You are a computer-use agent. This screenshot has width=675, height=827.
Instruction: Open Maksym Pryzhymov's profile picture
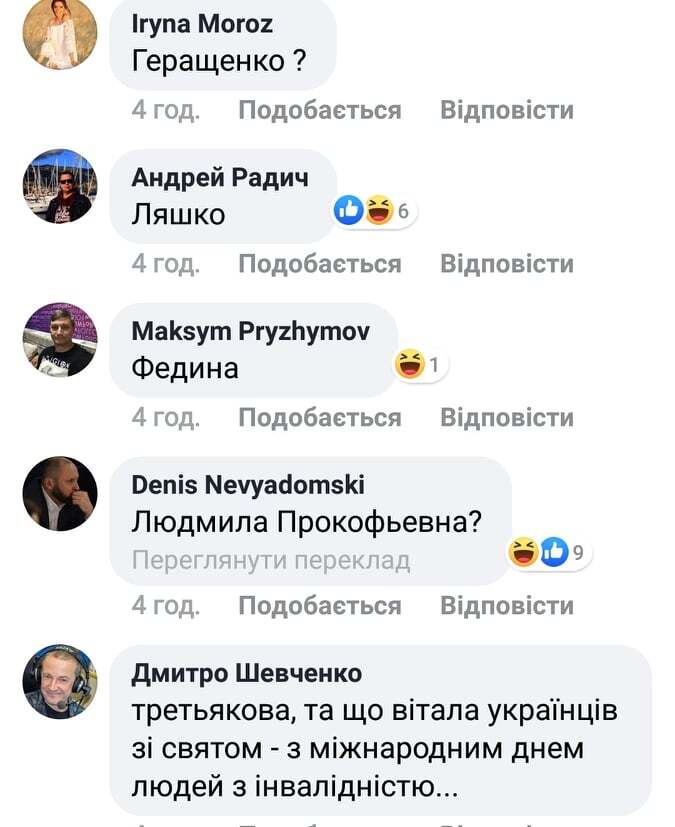coord(60,339)
